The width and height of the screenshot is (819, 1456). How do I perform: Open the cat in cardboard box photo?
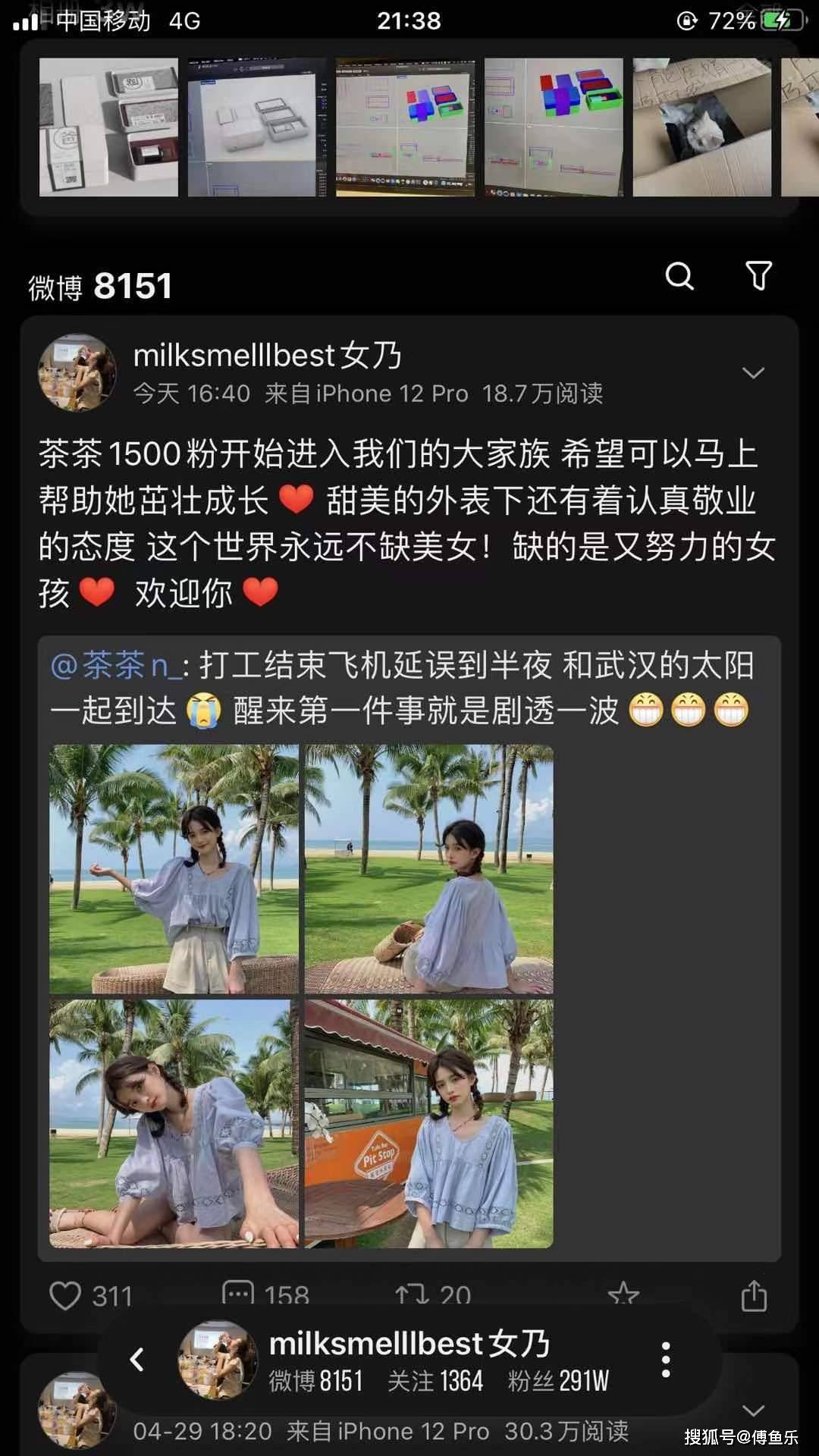coord(701,127)
